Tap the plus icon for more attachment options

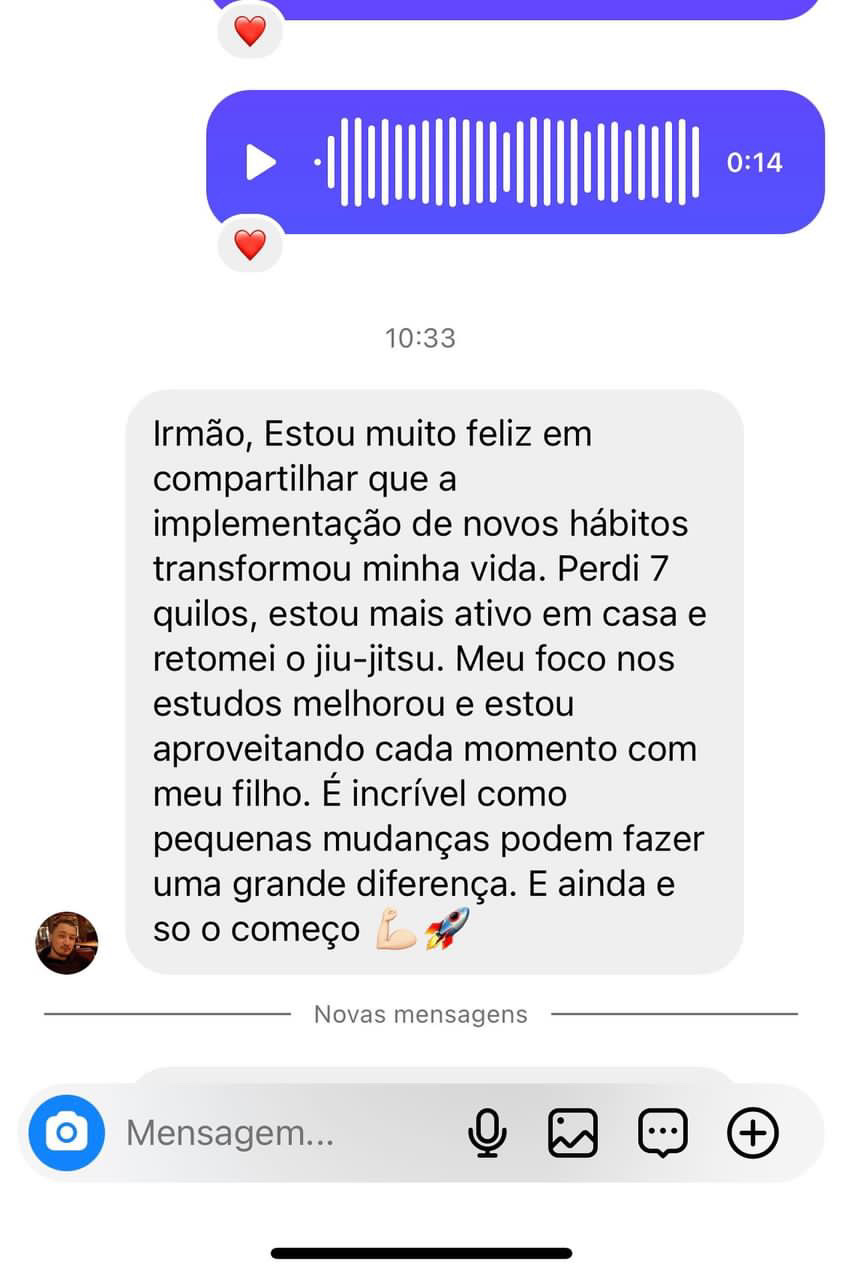pos(751,1132)
